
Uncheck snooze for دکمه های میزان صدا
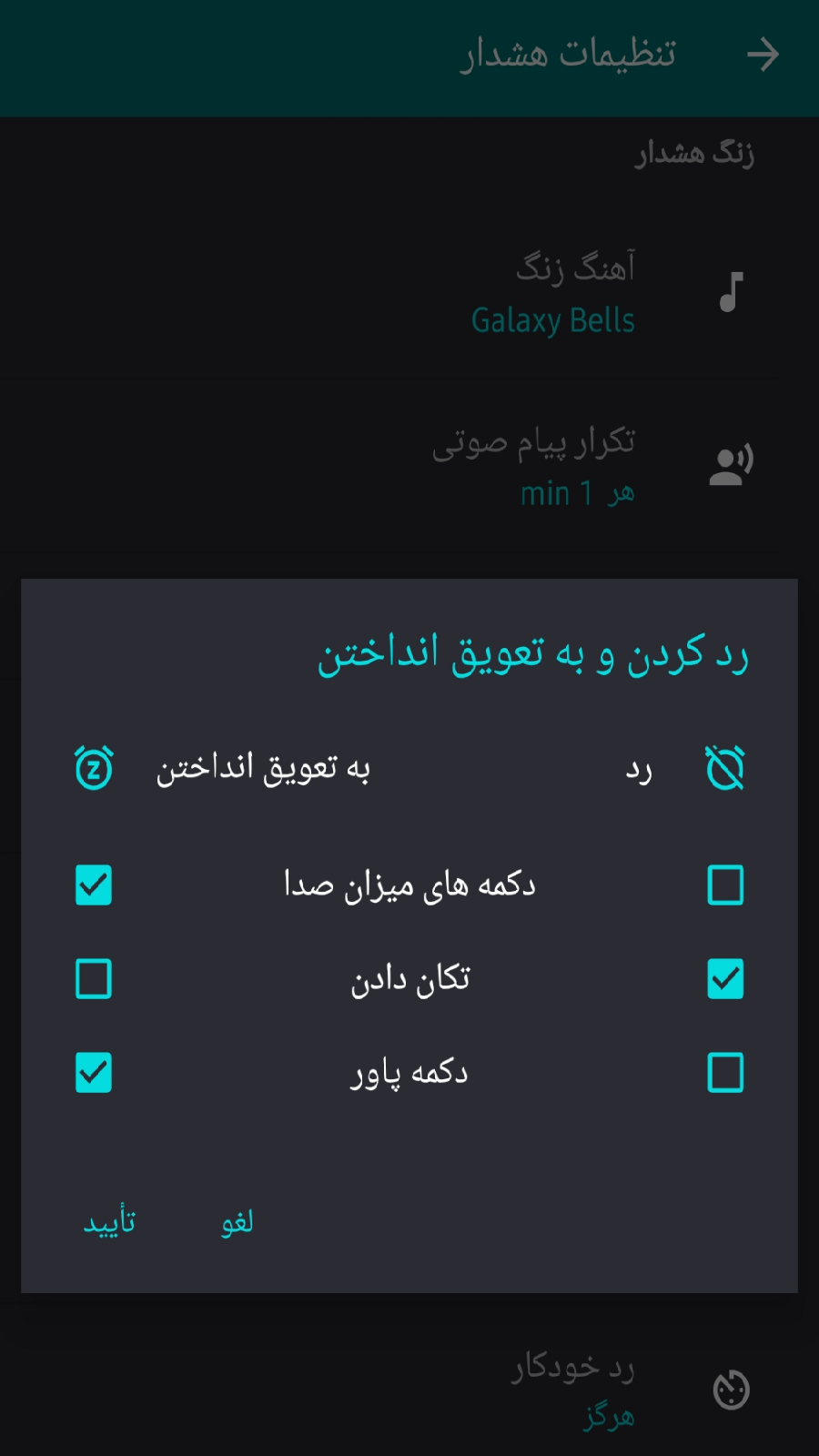point(94,885)
